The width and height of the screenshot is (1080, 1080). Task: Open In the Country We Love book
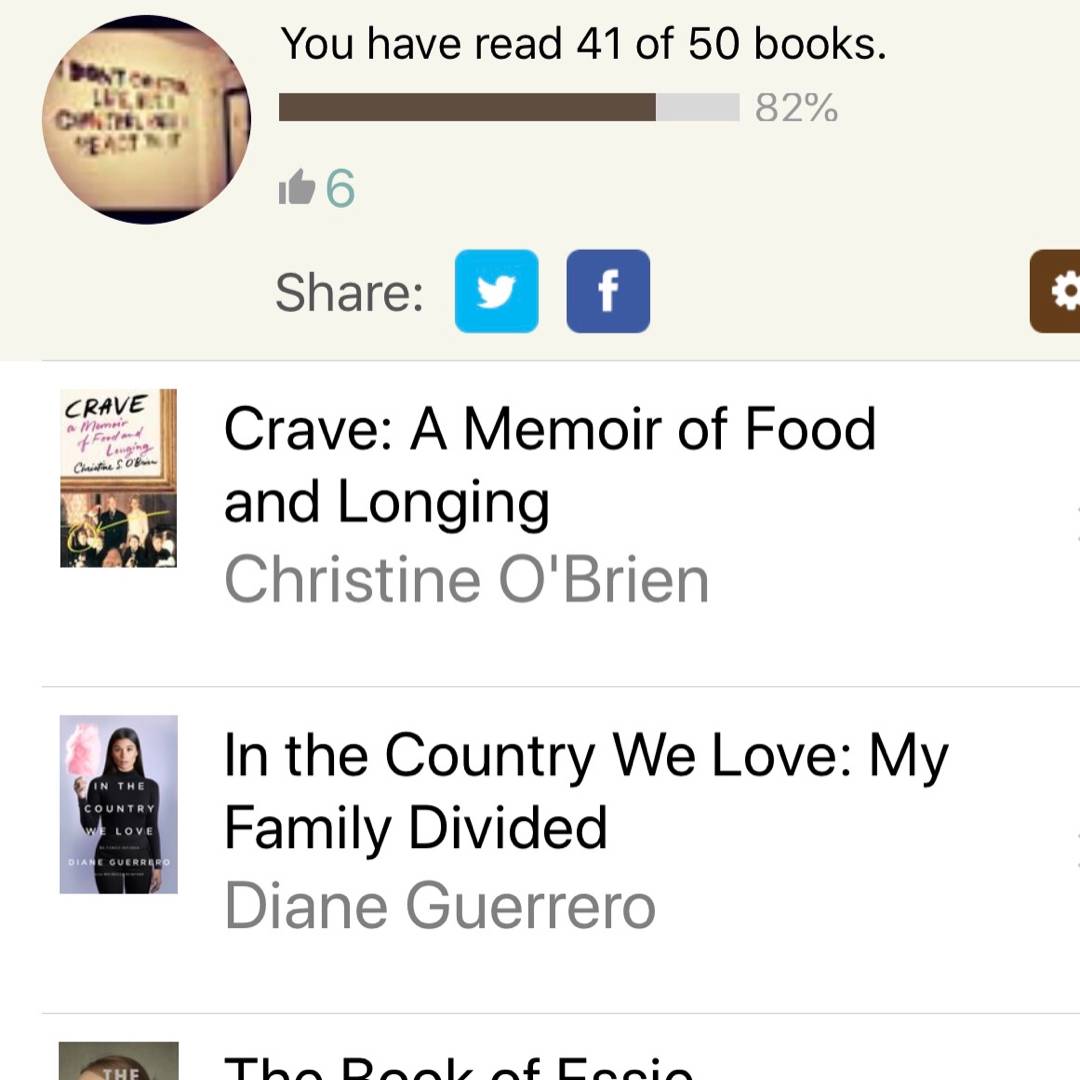point(585,792)
